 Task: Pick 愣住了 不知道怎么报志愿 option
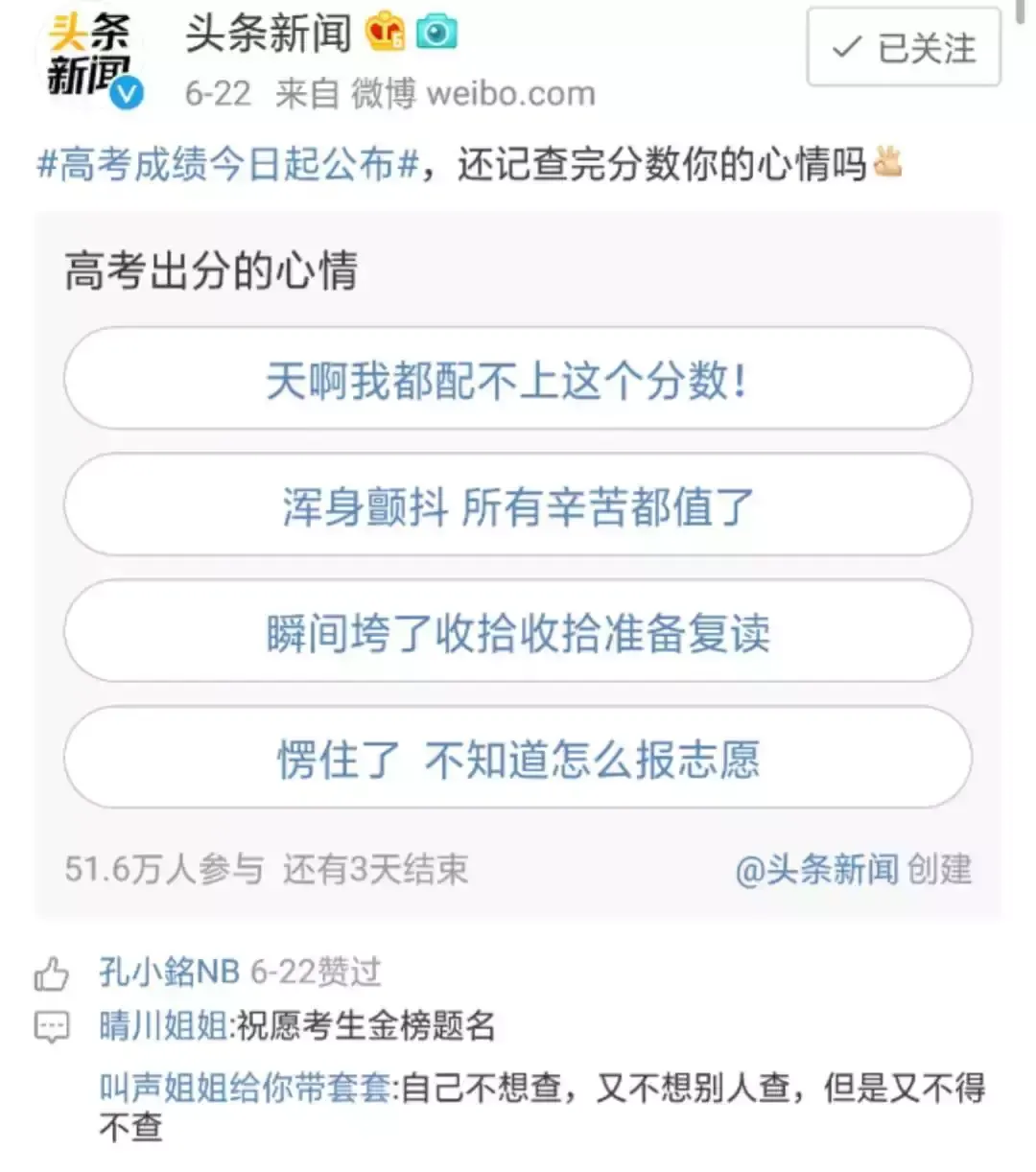coord(517,760)
